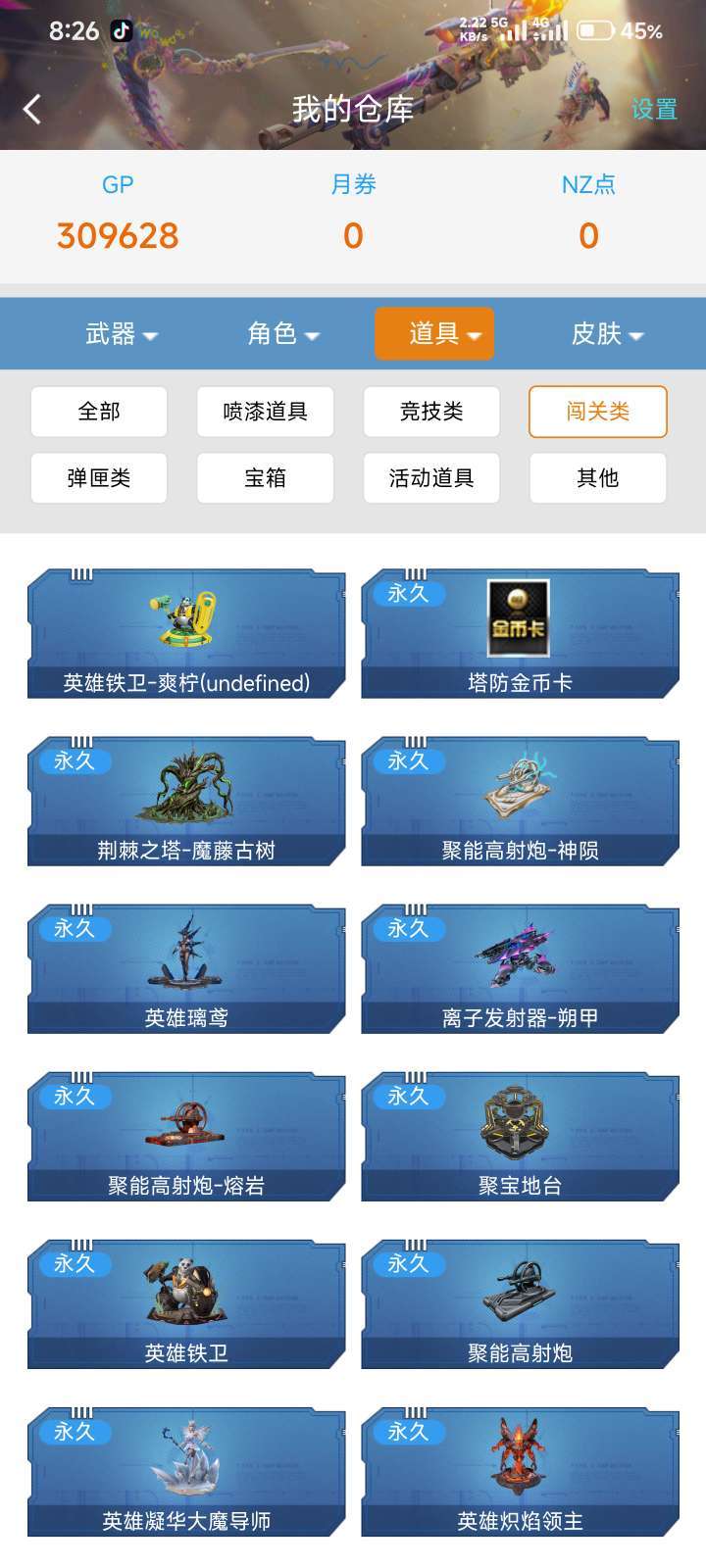Select the 聚宝地台 platform icon
Screen dimensions: 706x1568
coord(520,1122)
